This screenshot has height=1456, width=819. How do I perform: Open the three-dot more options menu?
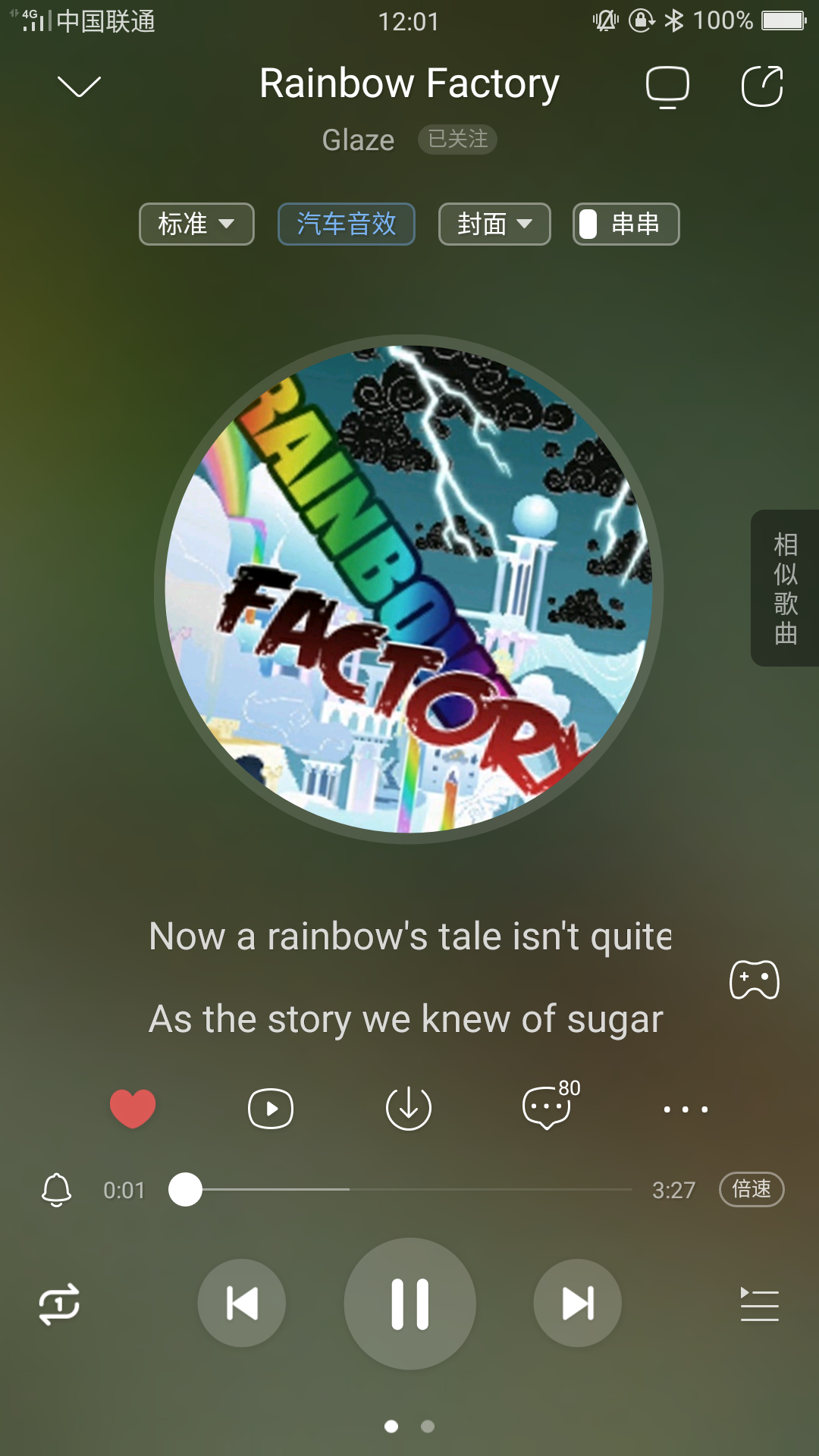tap(686, 1109)
